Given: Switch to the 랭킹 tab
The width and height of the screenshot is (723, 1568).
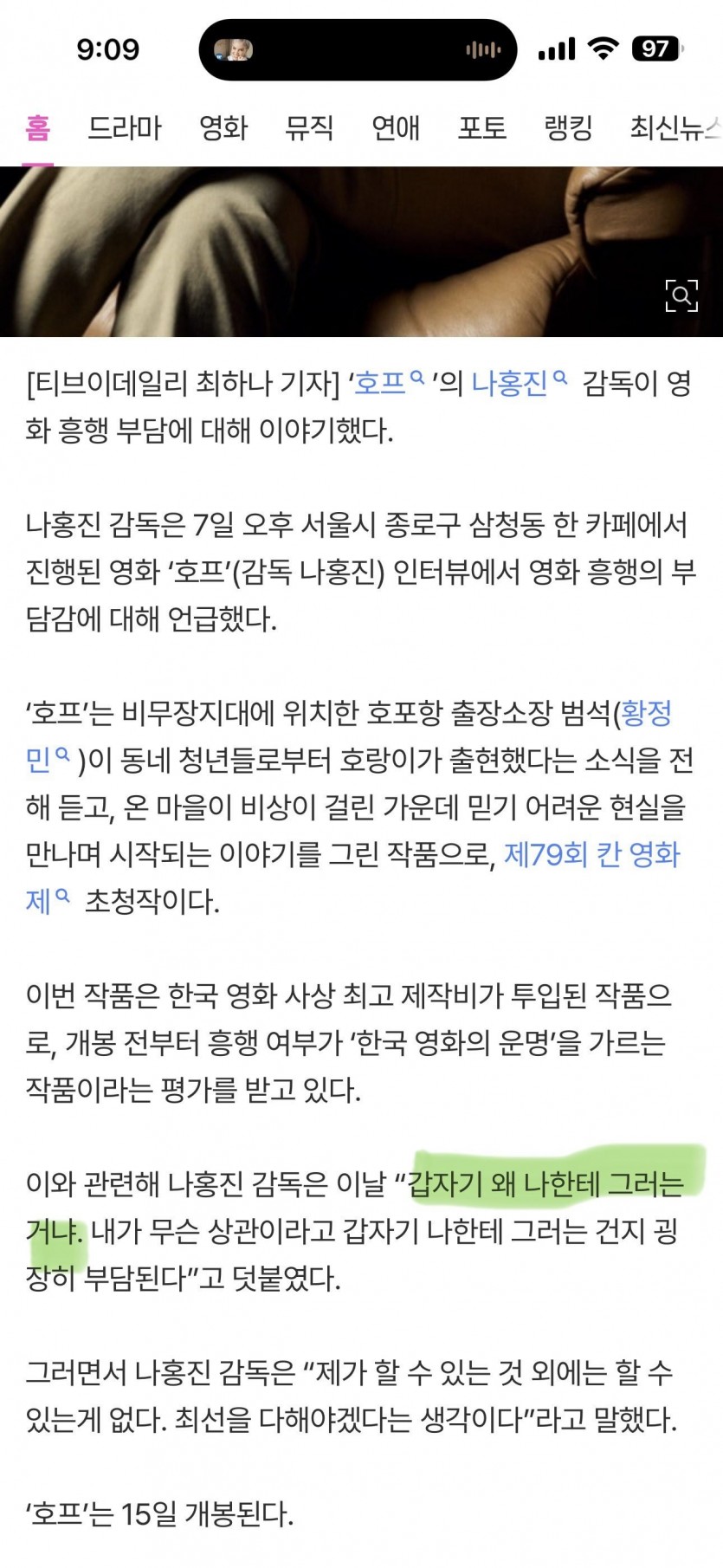Looking at the screenshot, I should 568,128.
